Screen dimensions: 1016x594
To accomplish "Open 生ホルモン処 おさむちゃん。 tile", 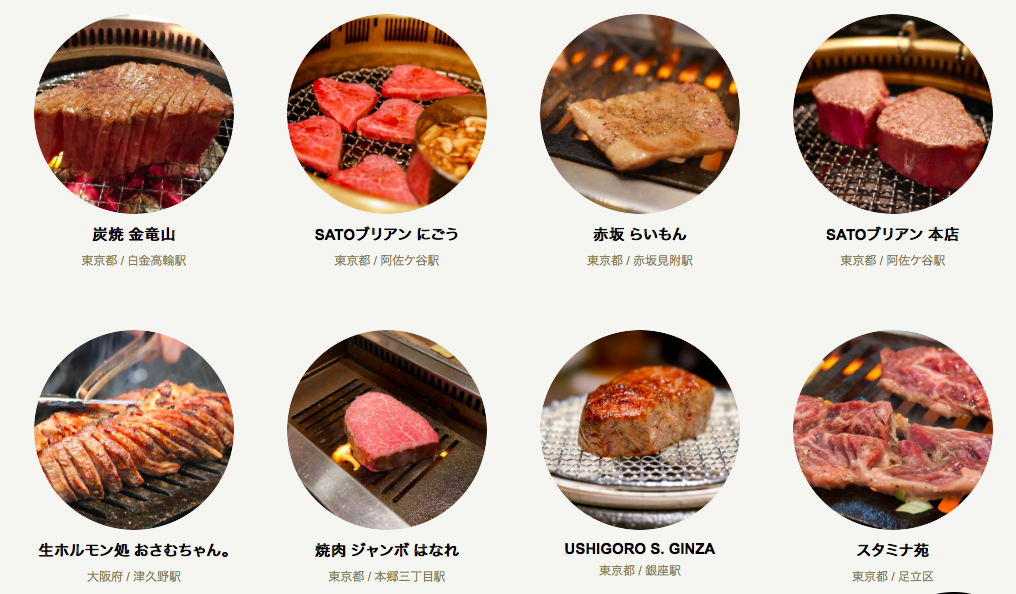I will click(x=134, y=430).
